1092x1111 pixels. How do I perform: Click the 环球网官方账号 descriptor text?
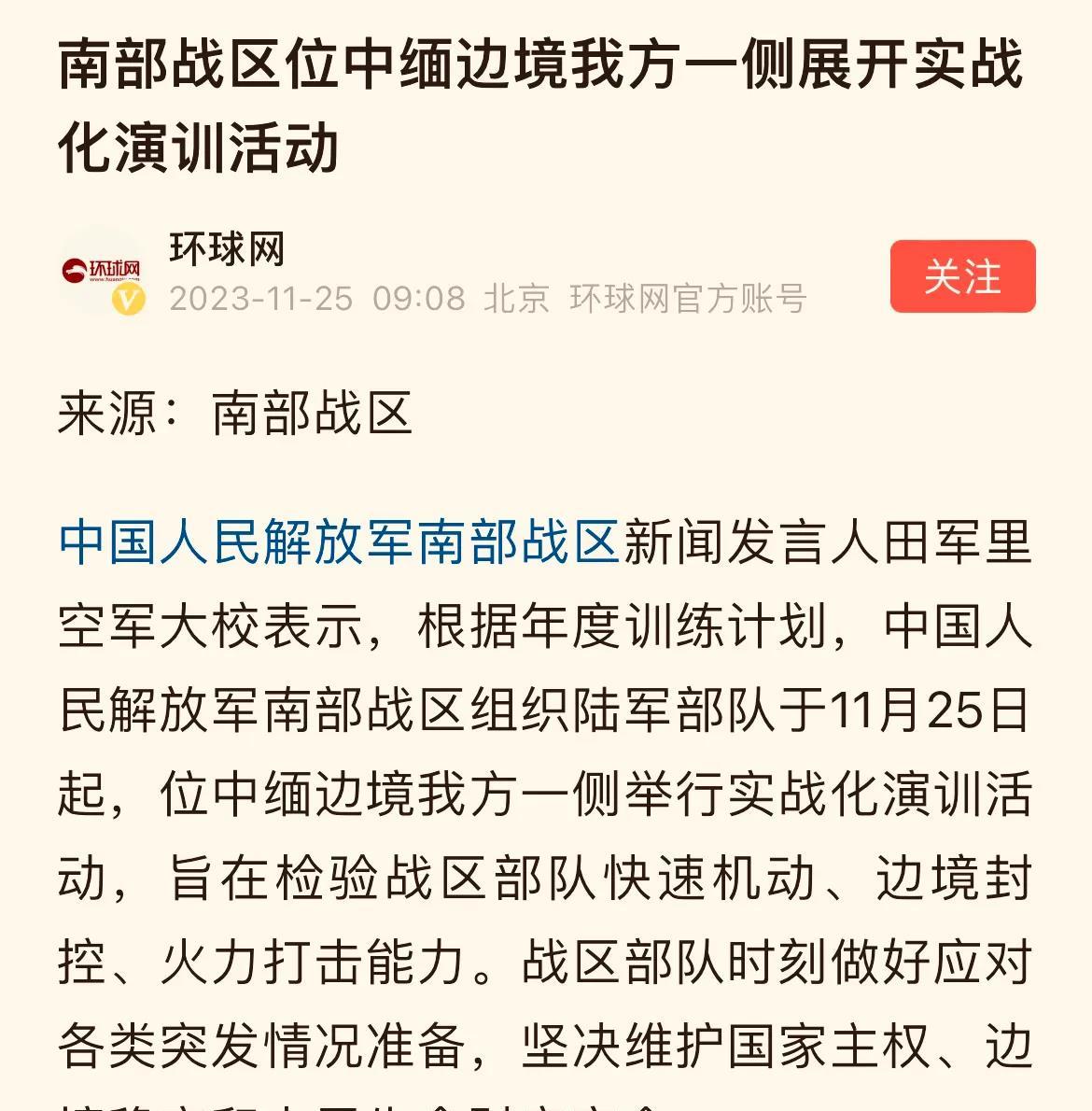pyautogui.click(x=689, y=301)
